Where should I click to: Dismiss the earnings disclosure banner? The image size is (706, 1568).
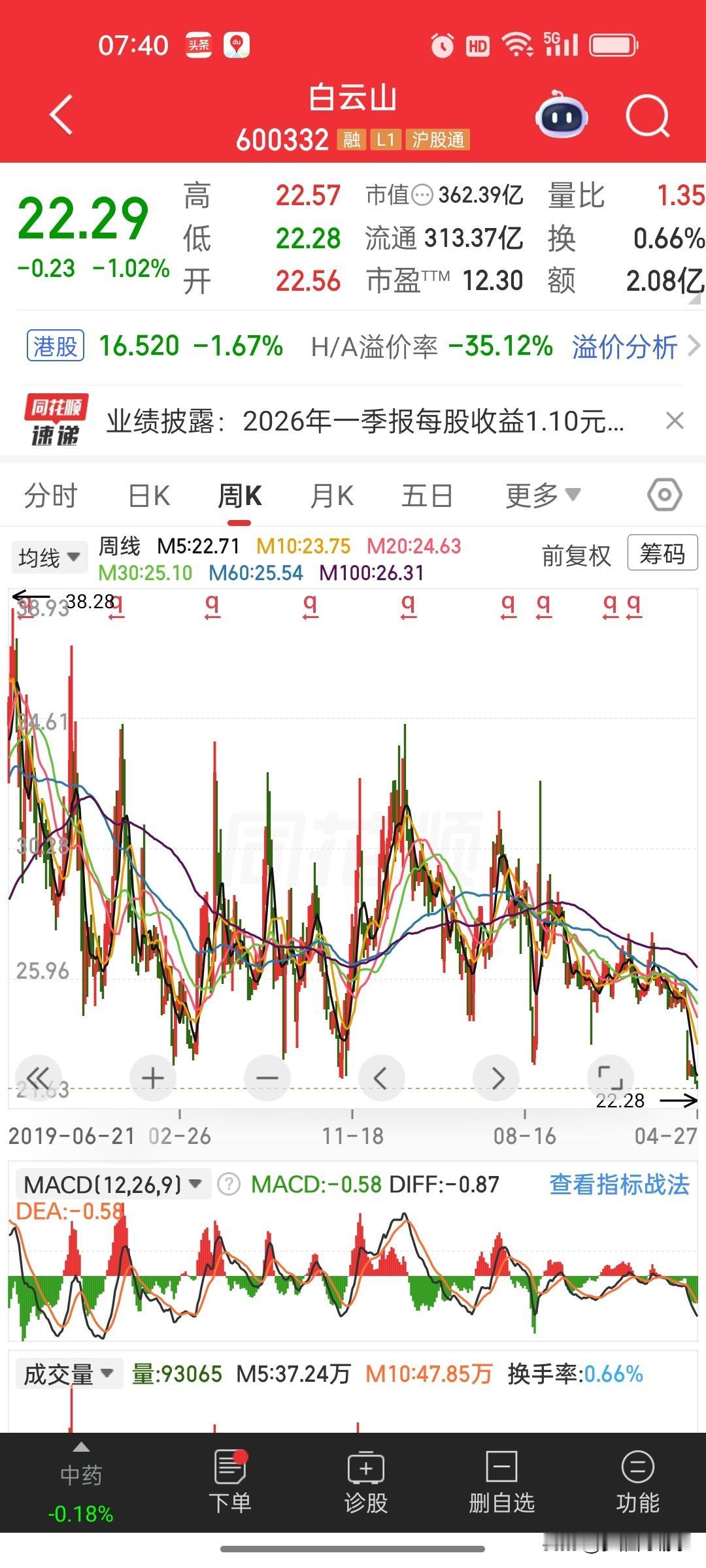pos(675,420)
